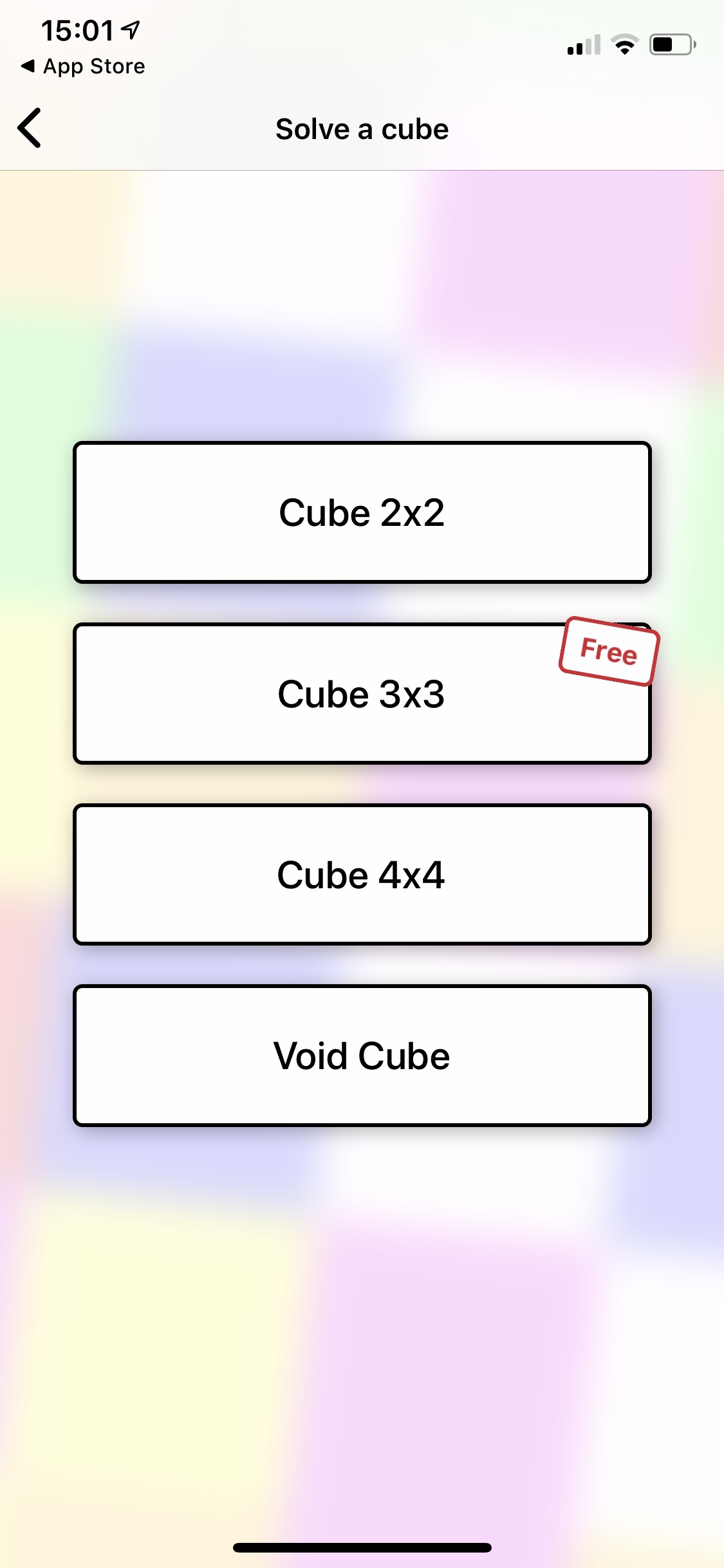The width and height of the screenshot is (724, 1568).
Task: Open the free Cube 3x3 solver
Action: click(362, 694)
